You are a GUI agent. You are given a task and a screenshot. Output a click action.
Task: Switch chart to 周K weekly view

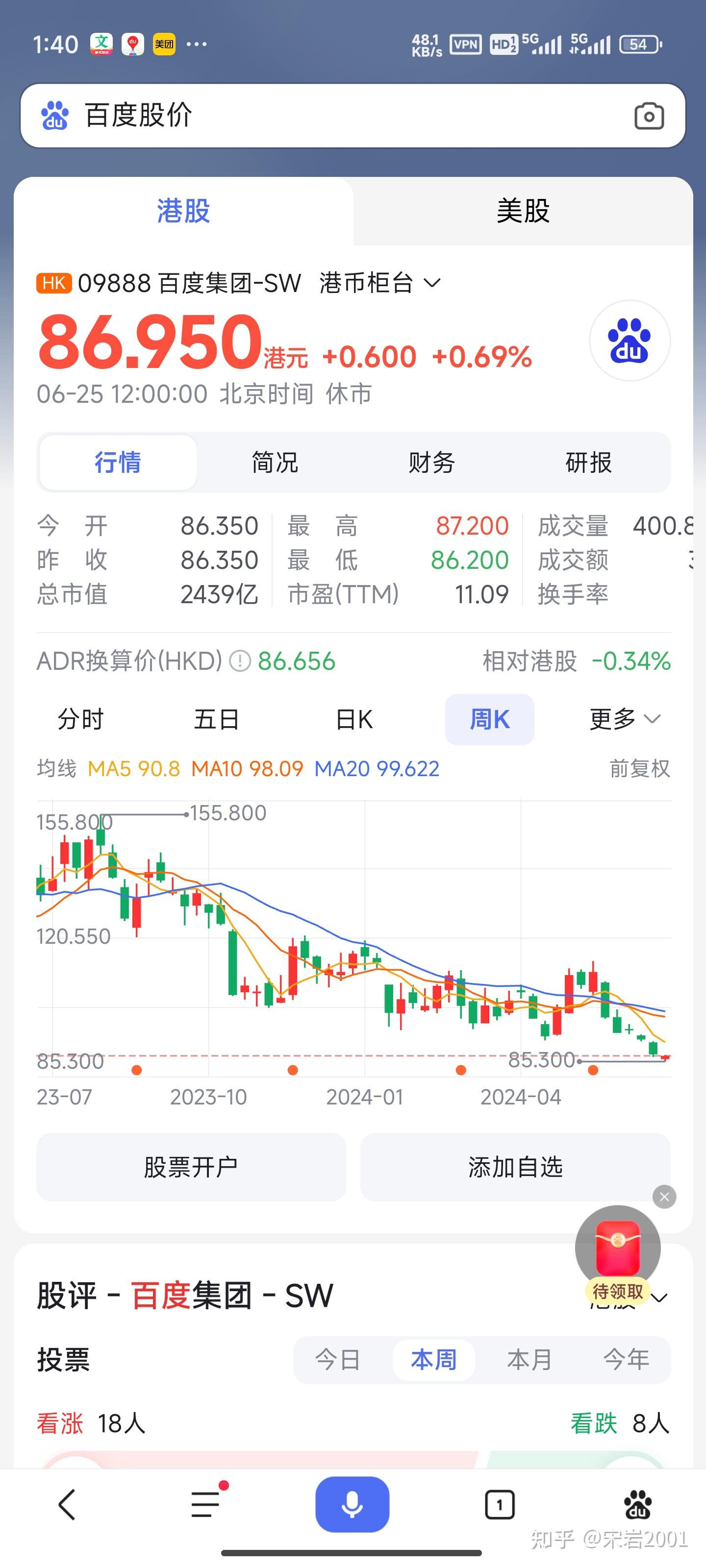pyautogui.click(x=489, y=719)
